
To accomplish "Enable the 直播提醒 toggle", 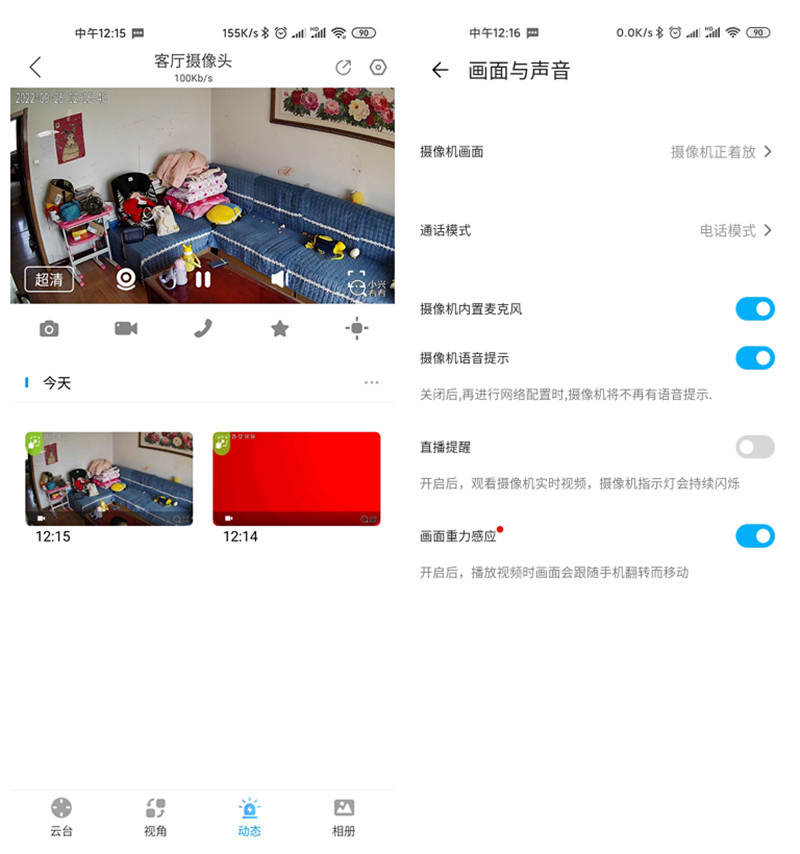I will [755, 447].
